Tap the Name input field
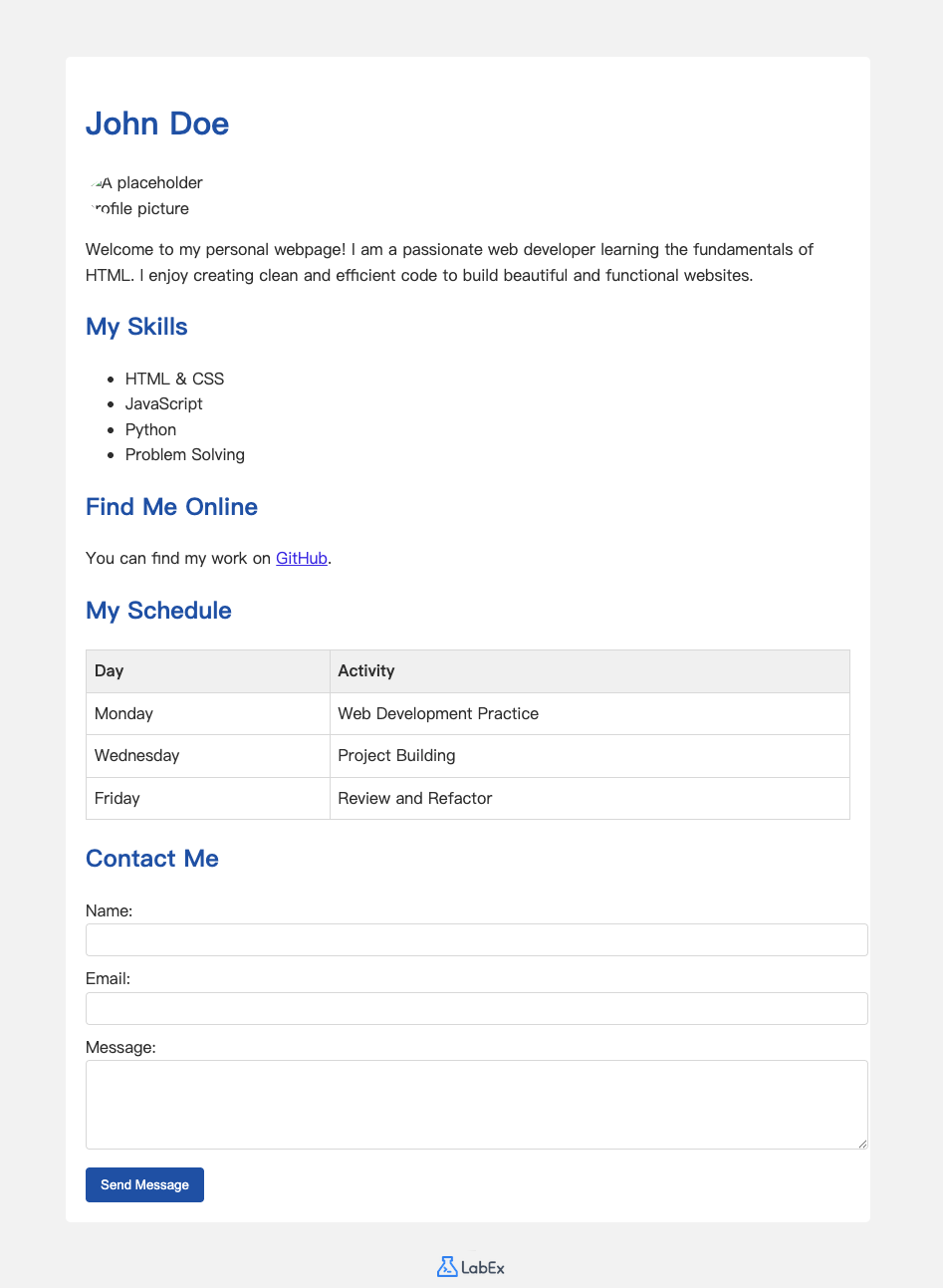This screenshot has width=943, height=1288. [476, 939]
